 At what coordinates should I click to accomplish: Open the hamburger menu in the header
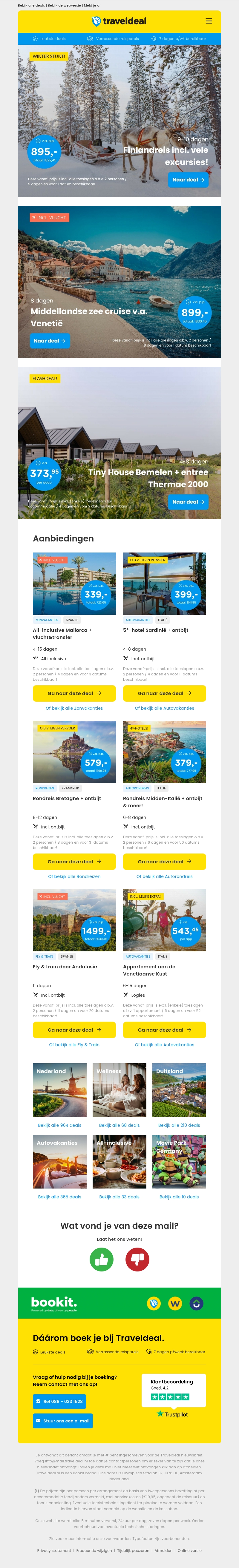point(209,21)
